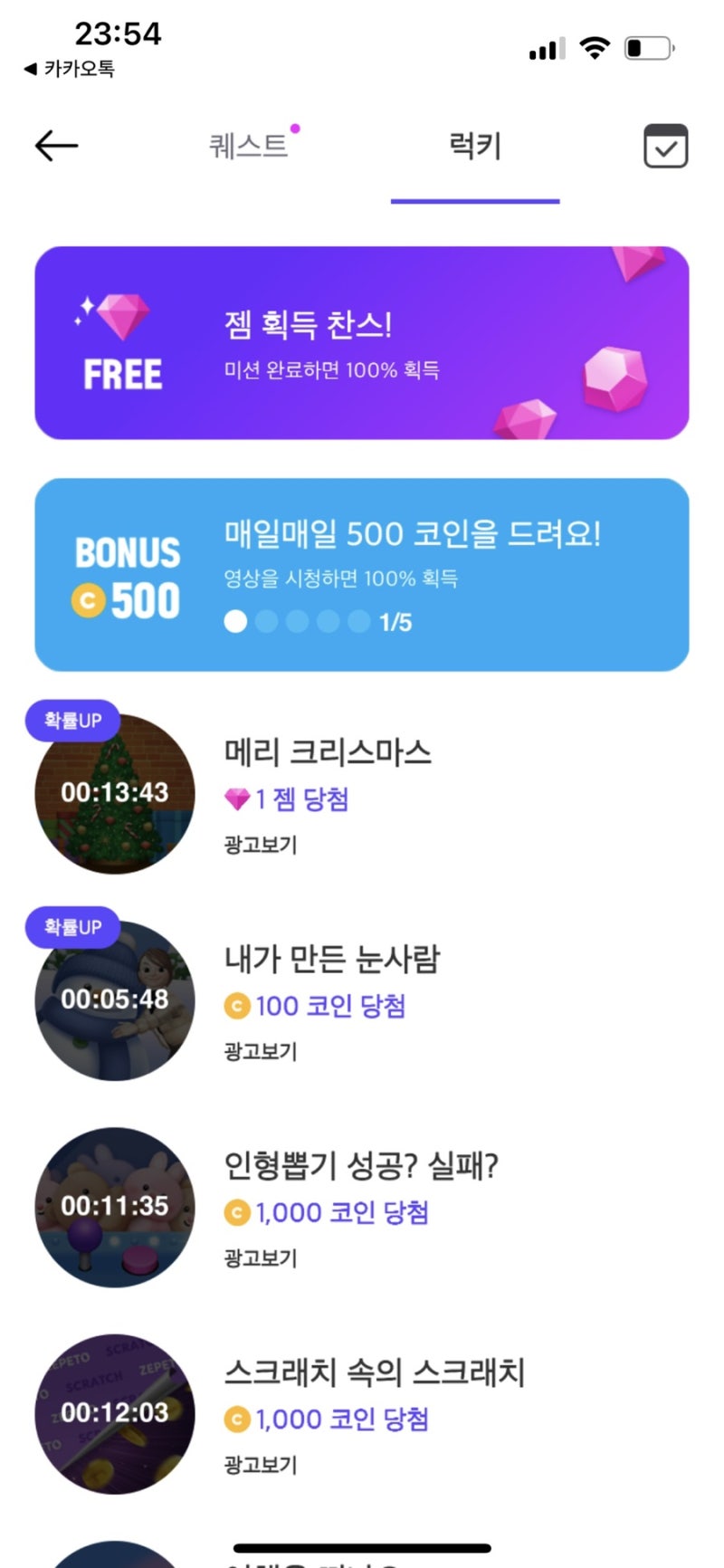
Task: Tap the coin icon on the 스크래치 reward row
Action: tap(237, 1419)
